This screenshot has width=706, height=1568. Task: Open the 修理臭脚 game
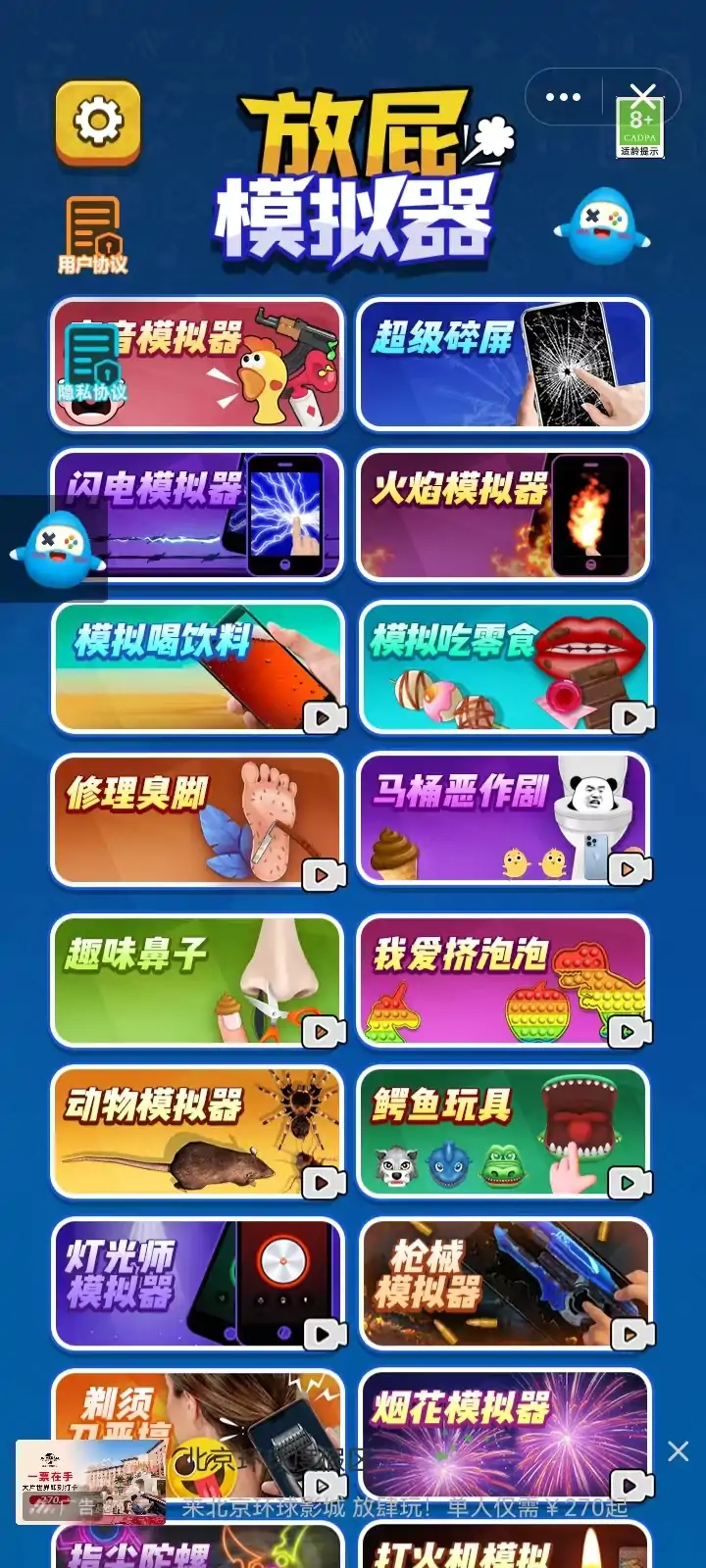pyautogui.click(x=196, y=820)
